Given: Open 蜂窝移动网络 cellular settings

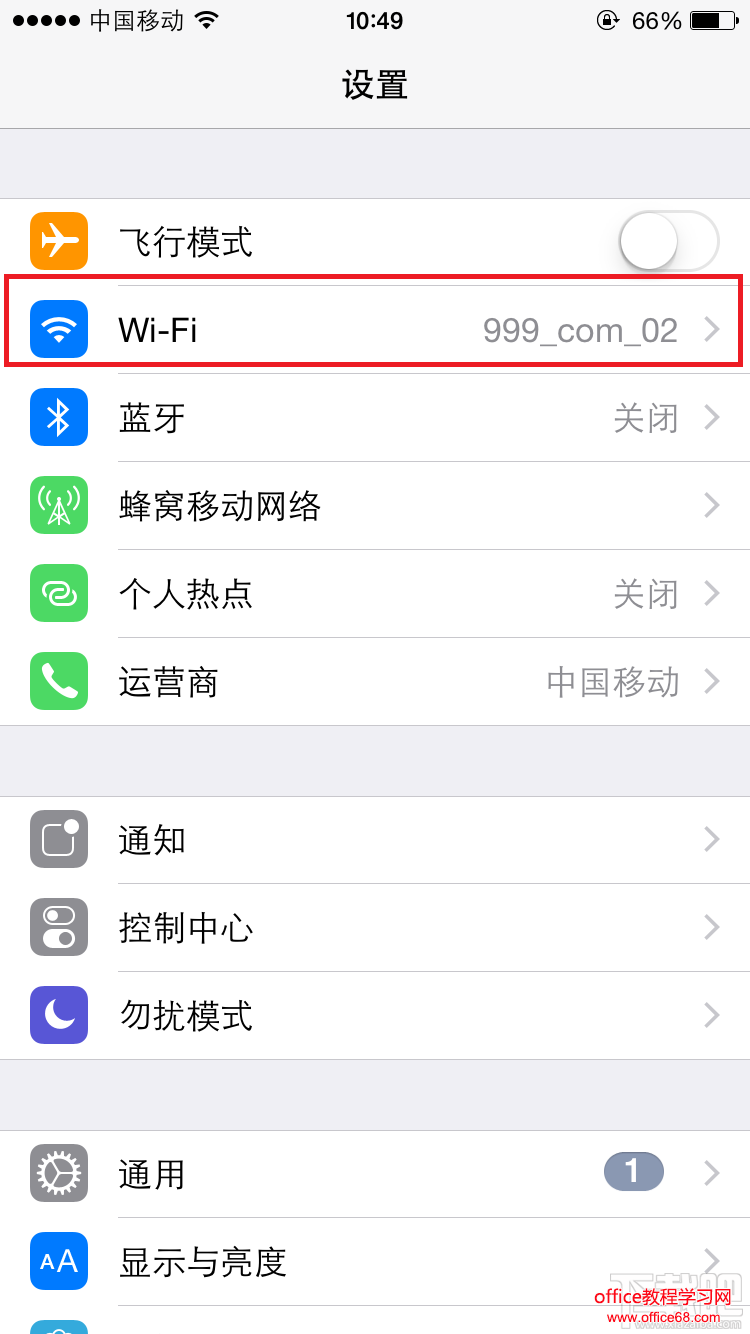Looking at the screenshot, I should 375,506.
